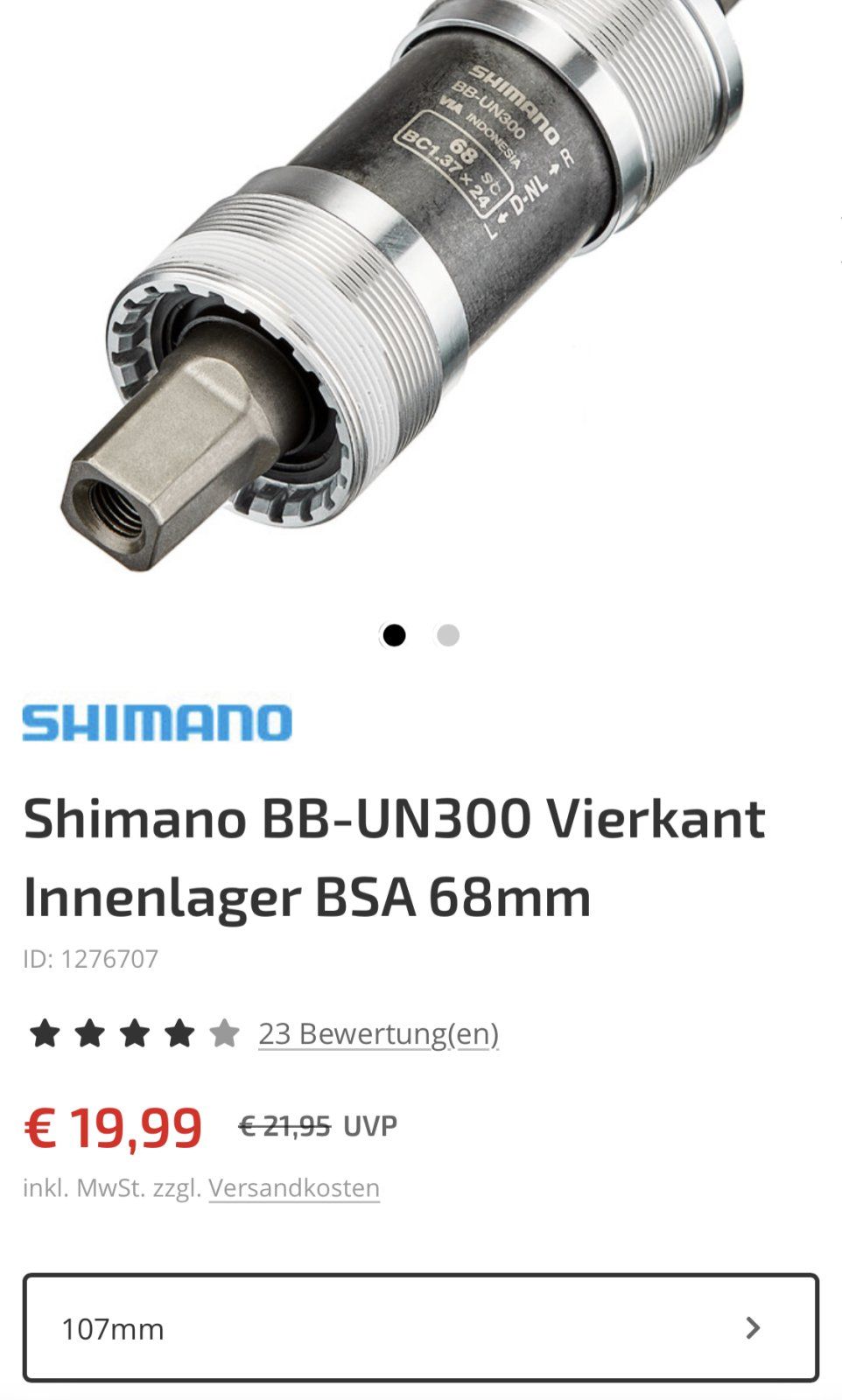Viewport: 842px width, 1400px height.
Task: Expand the 107mm size dropdown
Action: coord(420,1327)
